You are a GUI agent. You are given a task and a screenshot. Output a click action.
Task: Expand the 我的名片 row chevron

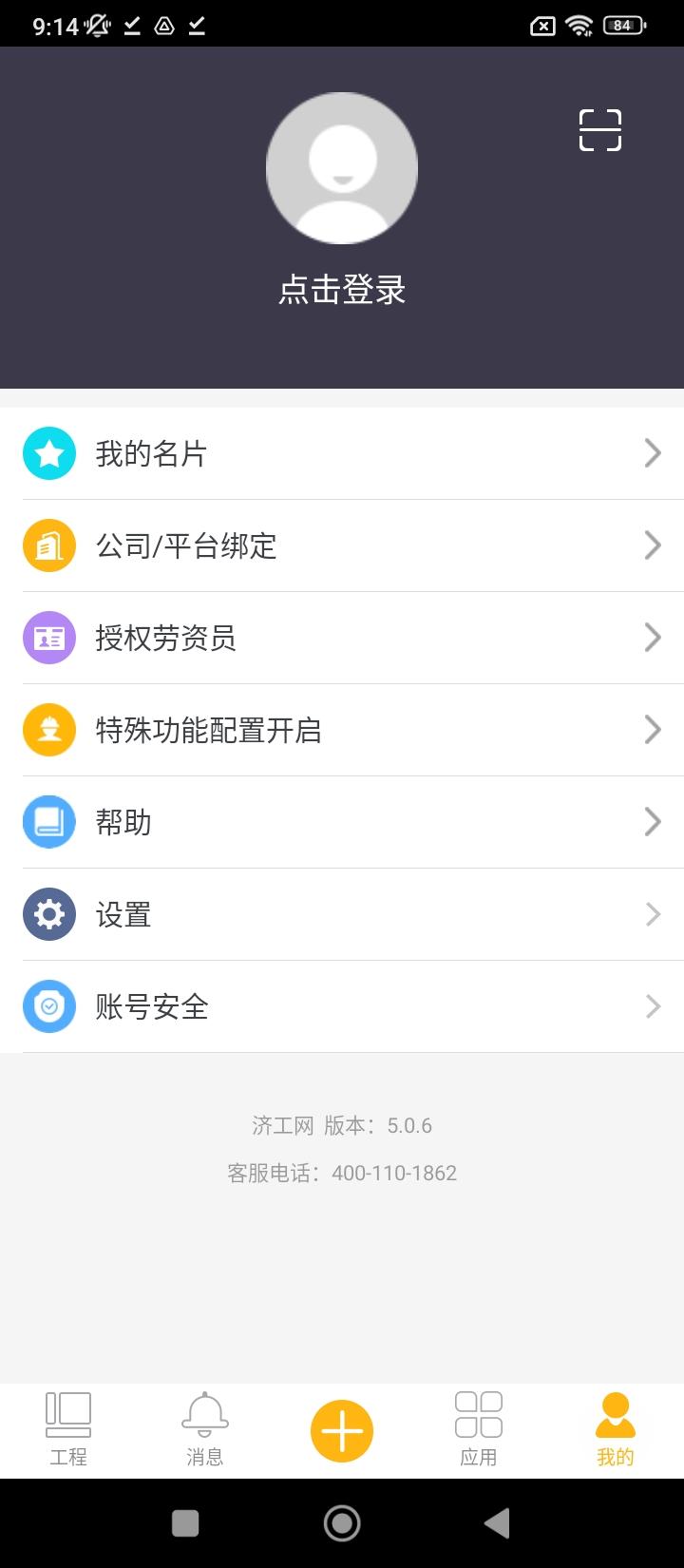click(652, 453)
